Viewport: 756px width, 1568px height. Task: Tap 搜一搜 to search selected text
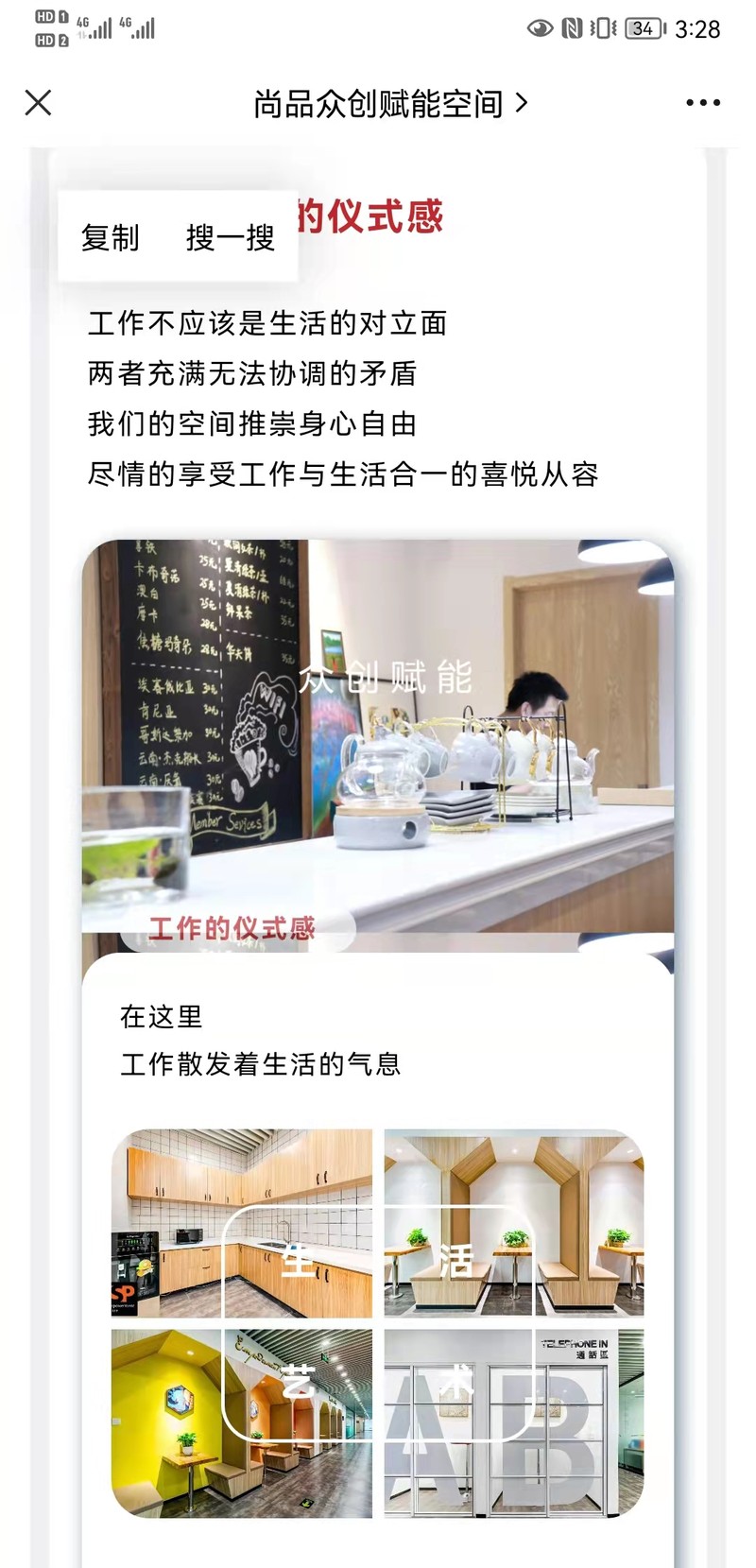[231, 237]
